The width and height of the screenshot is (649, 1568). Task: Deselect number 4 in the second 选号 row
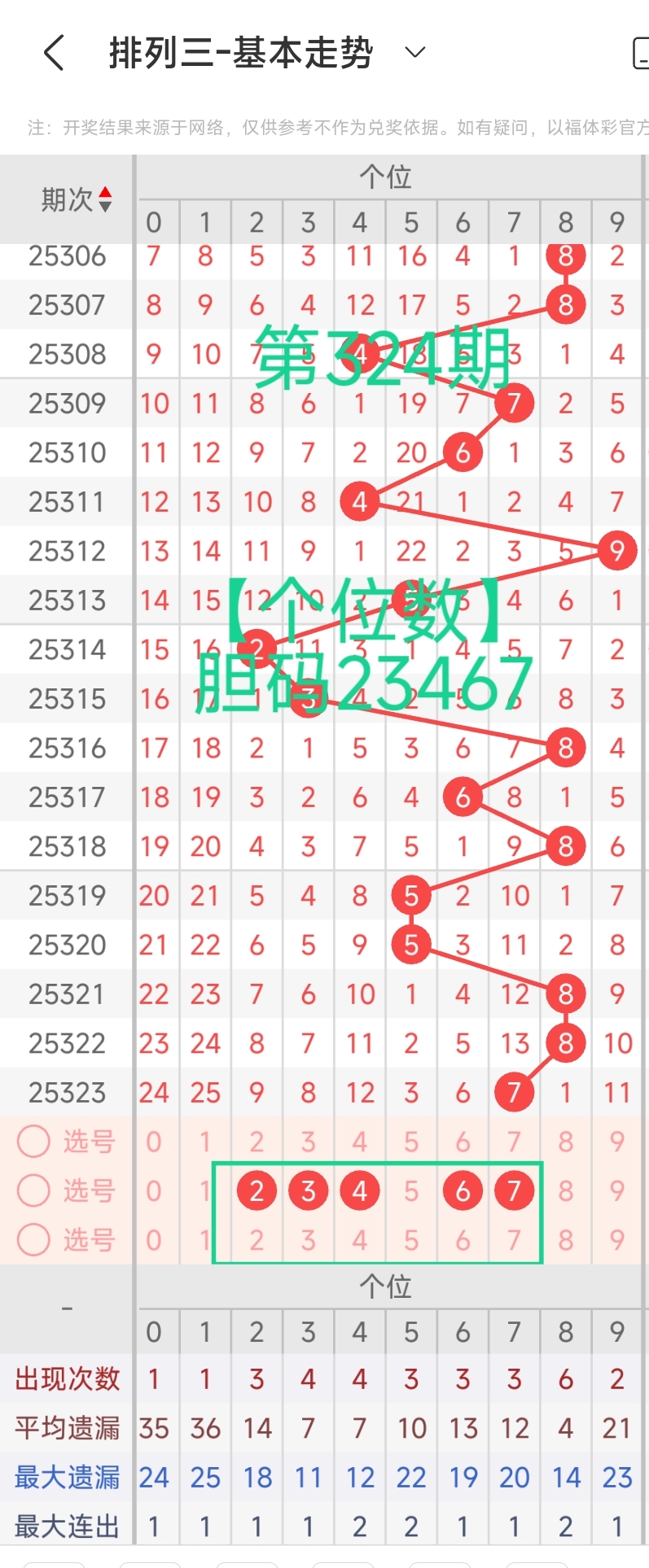coord(359,1190)
